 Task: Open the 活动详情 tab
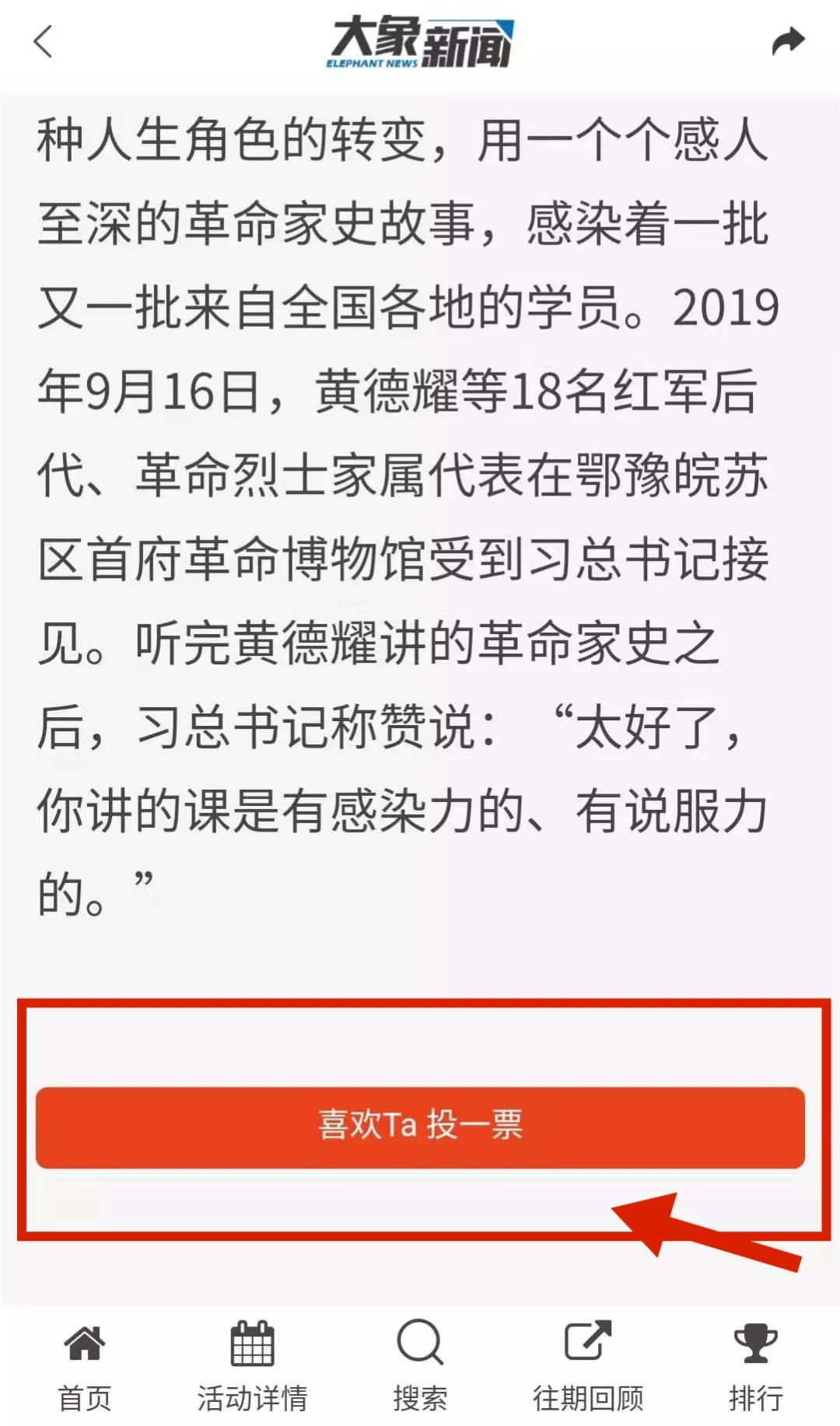click(252, 1365)
